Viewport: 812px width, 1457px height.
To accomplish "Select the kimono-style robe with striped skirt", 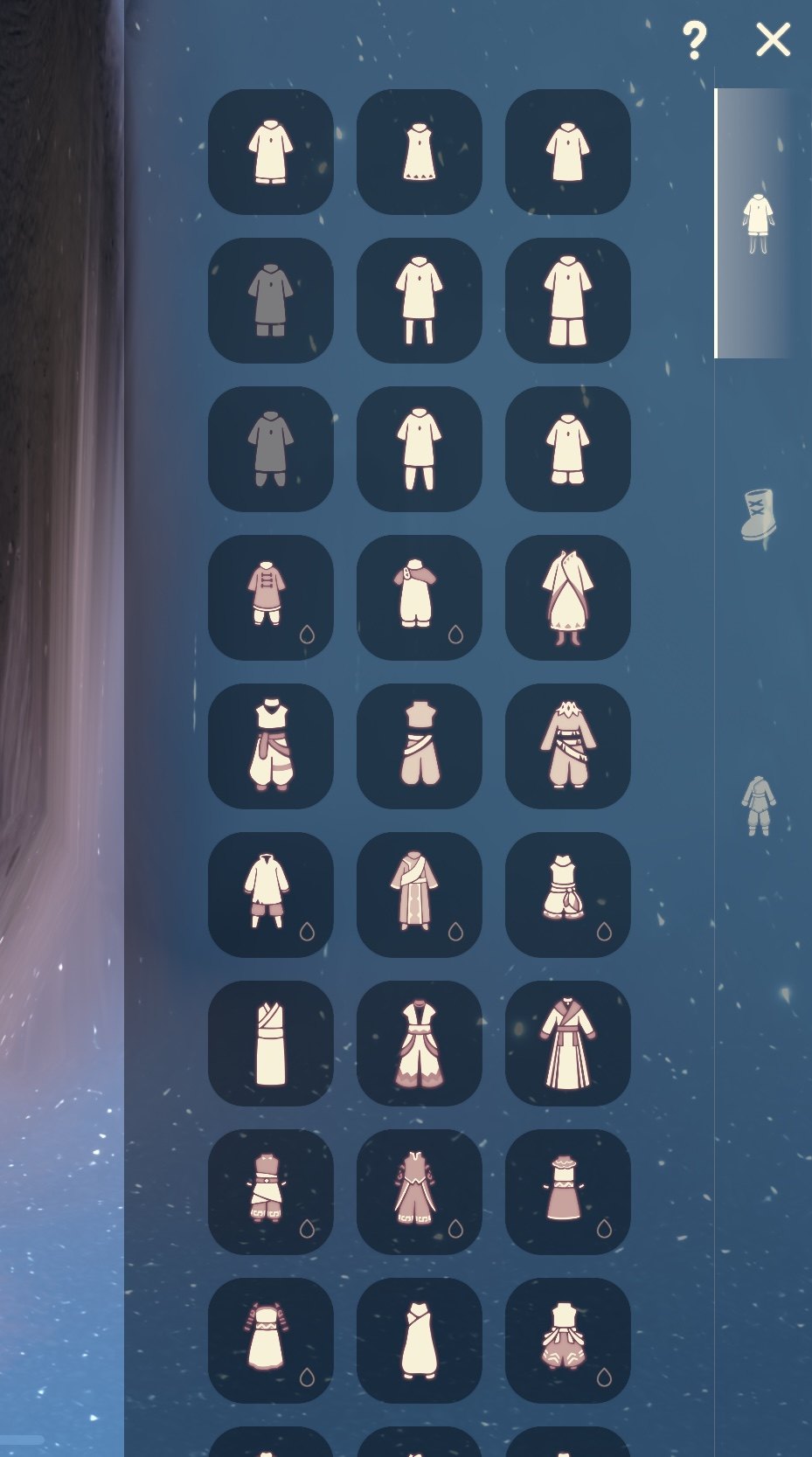I will pos(568,1044).
